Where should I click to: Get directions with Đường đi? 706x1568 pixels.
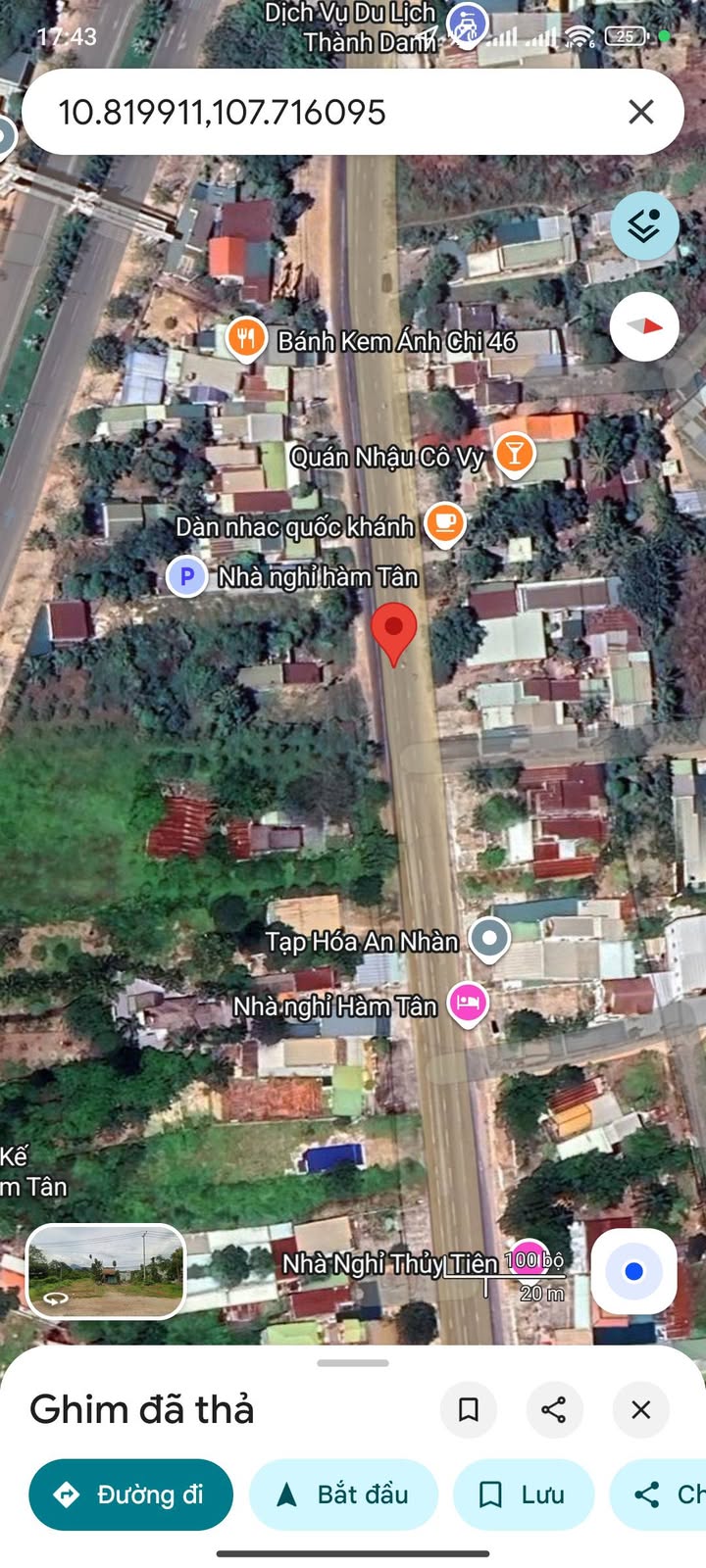(x=131, y=1494)
